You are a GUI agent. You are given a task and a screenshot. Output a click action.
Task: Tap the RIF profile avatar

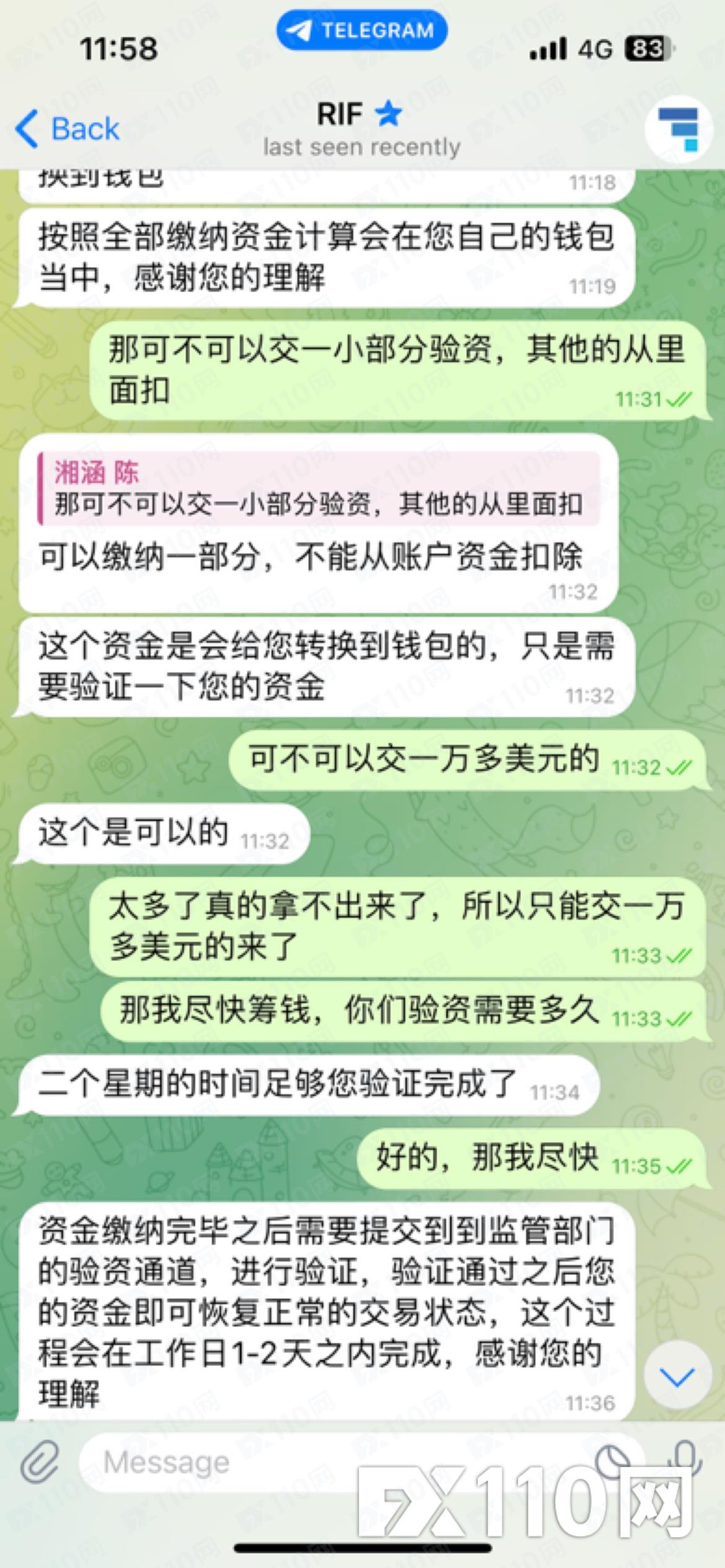pyautogui.click(x=679, y=129)
